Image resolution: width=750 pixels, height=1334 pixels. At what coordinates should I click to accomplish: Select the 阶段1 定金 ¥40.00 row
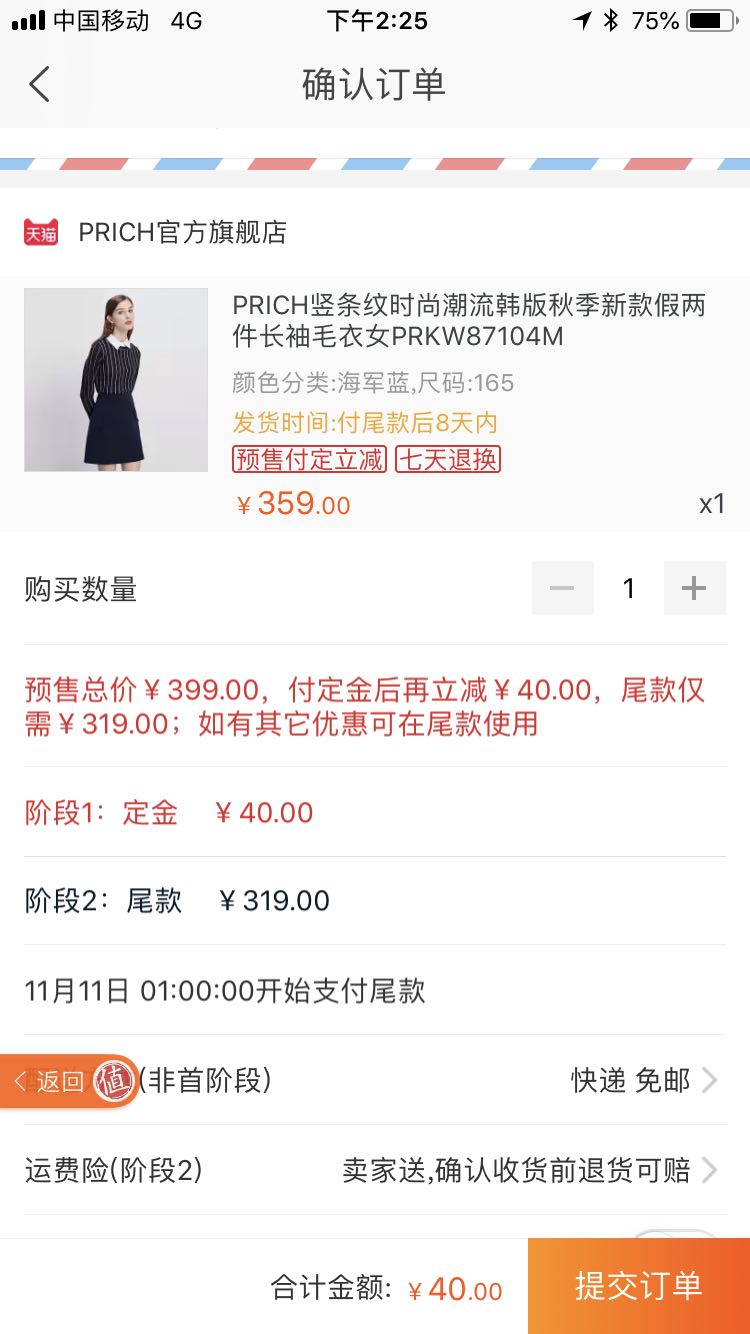(375, 813)
